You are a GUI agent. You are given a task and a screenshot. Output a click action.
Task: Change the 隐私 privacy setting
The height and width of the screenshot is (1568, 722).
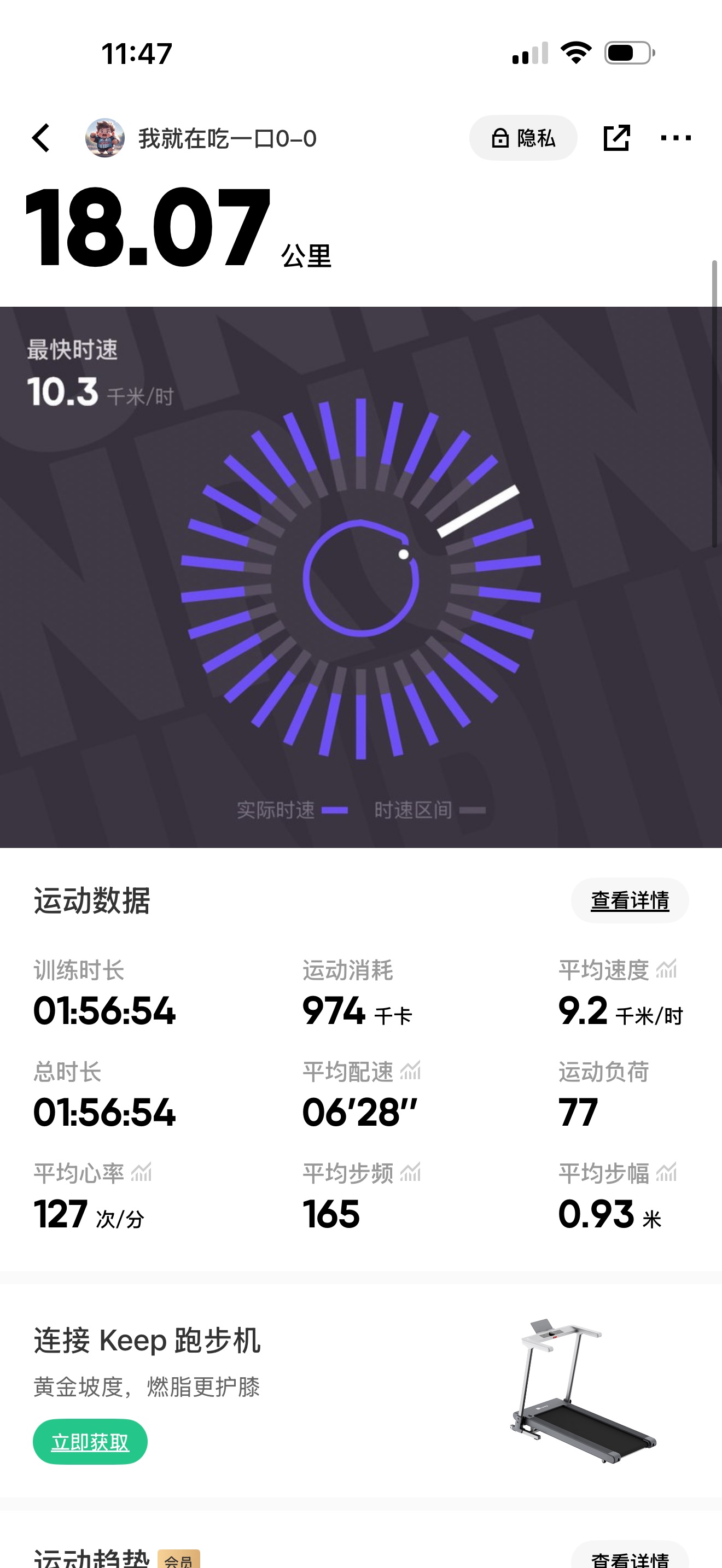point(523,138)
